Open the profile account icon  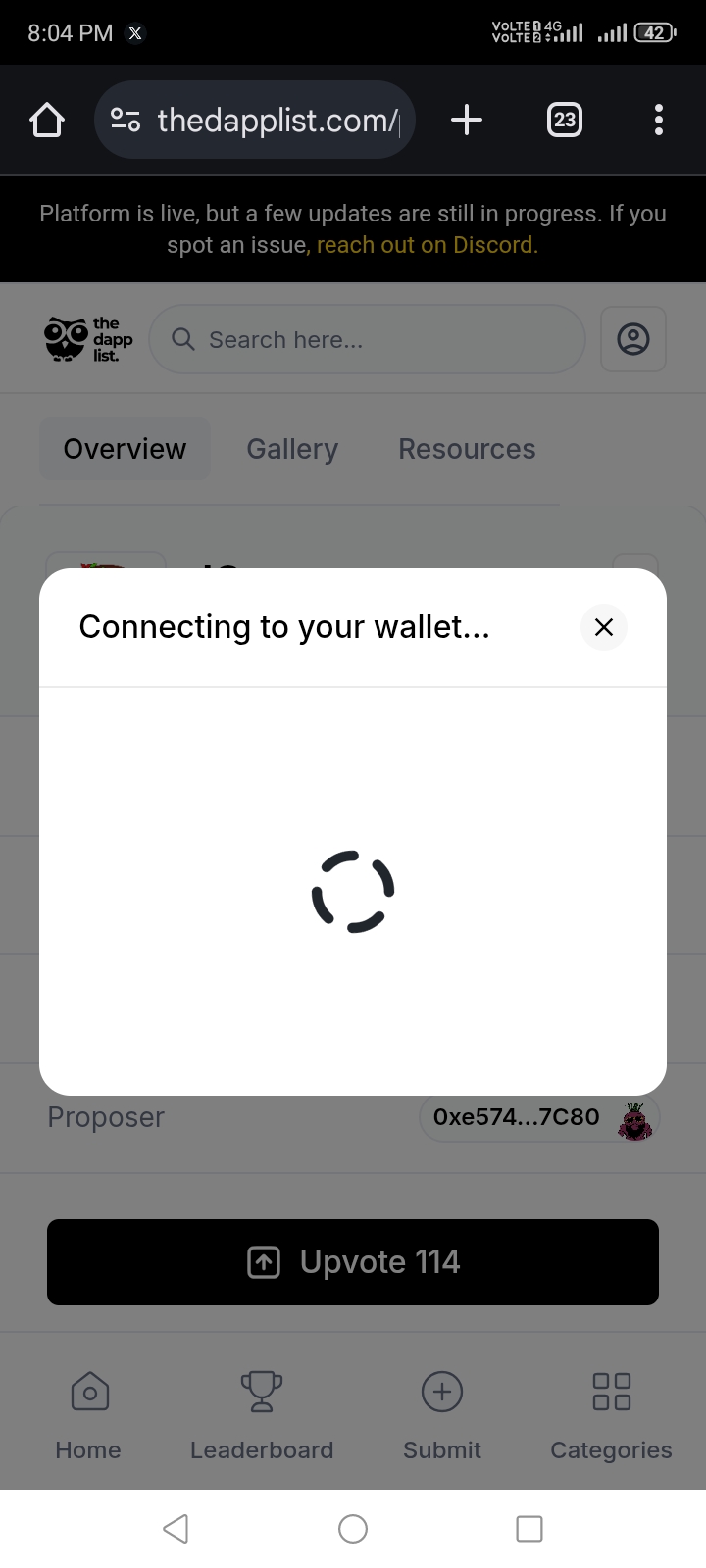click(633, 340)
